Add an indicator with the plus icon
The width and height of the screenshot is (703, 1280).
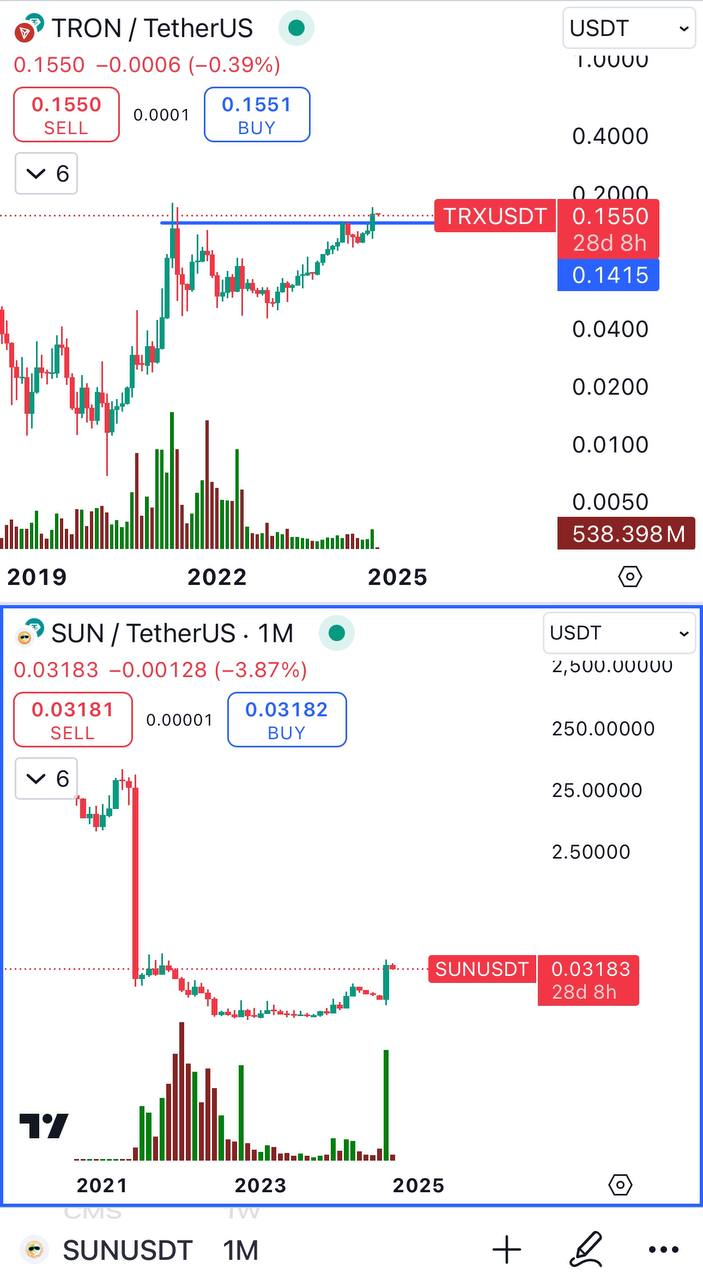click(507, 1249)
